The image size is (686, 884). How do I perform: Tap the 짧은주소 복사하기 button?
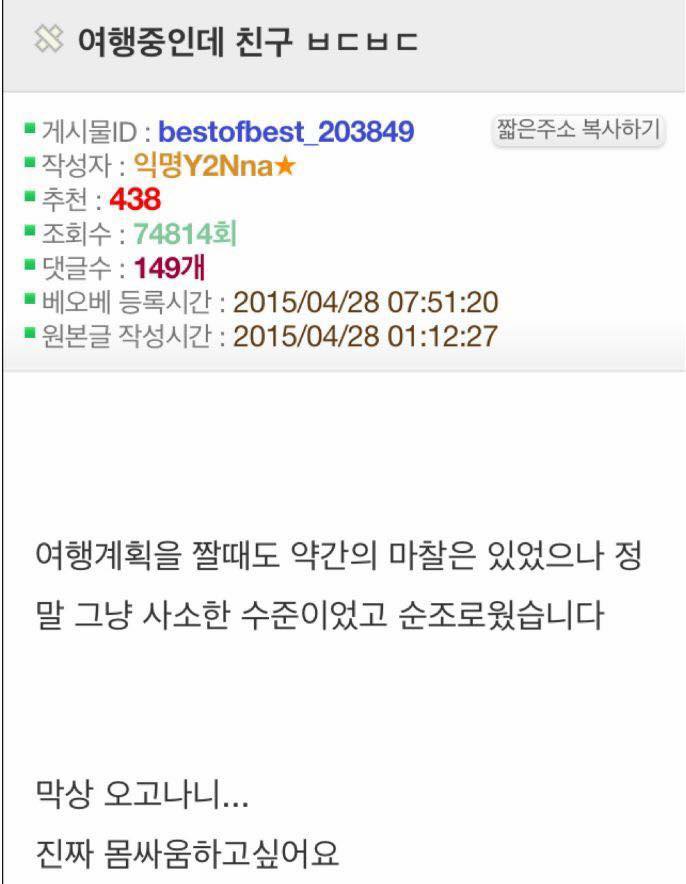pyautogui.click(x=579, y=130)
